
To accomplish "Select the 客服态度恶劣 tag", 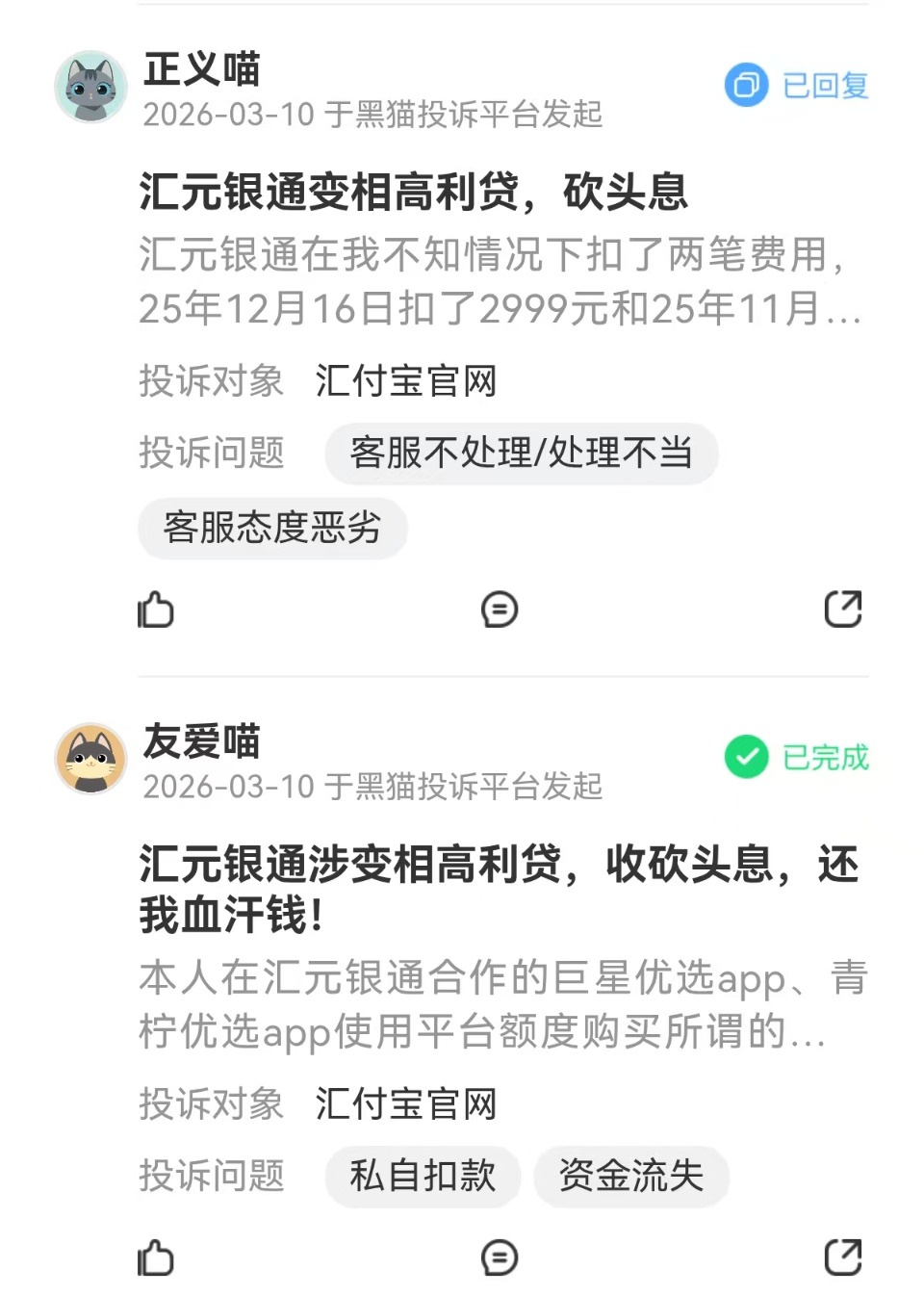I will point(272,528).
